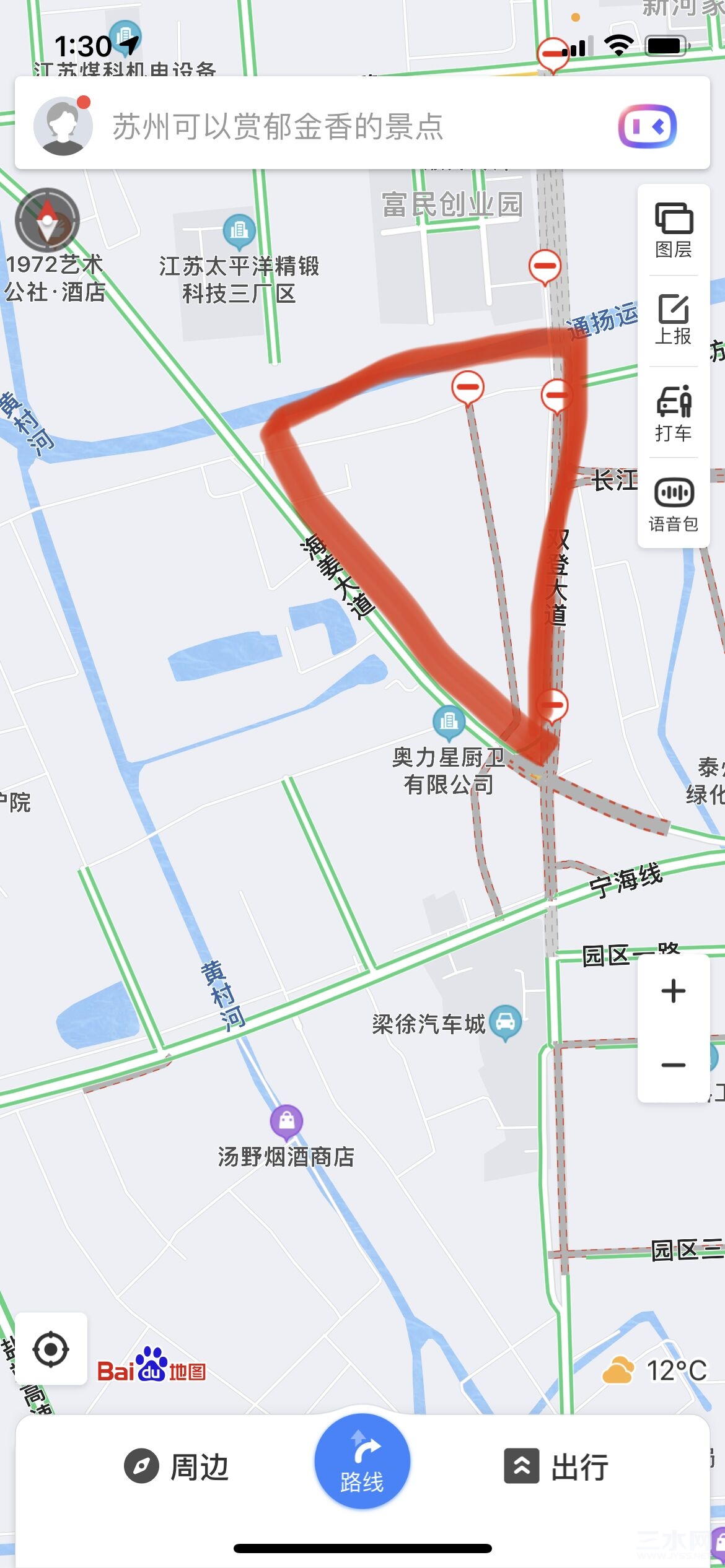Open the profile avatar
725x1568 pixels.
pos(63,126)
